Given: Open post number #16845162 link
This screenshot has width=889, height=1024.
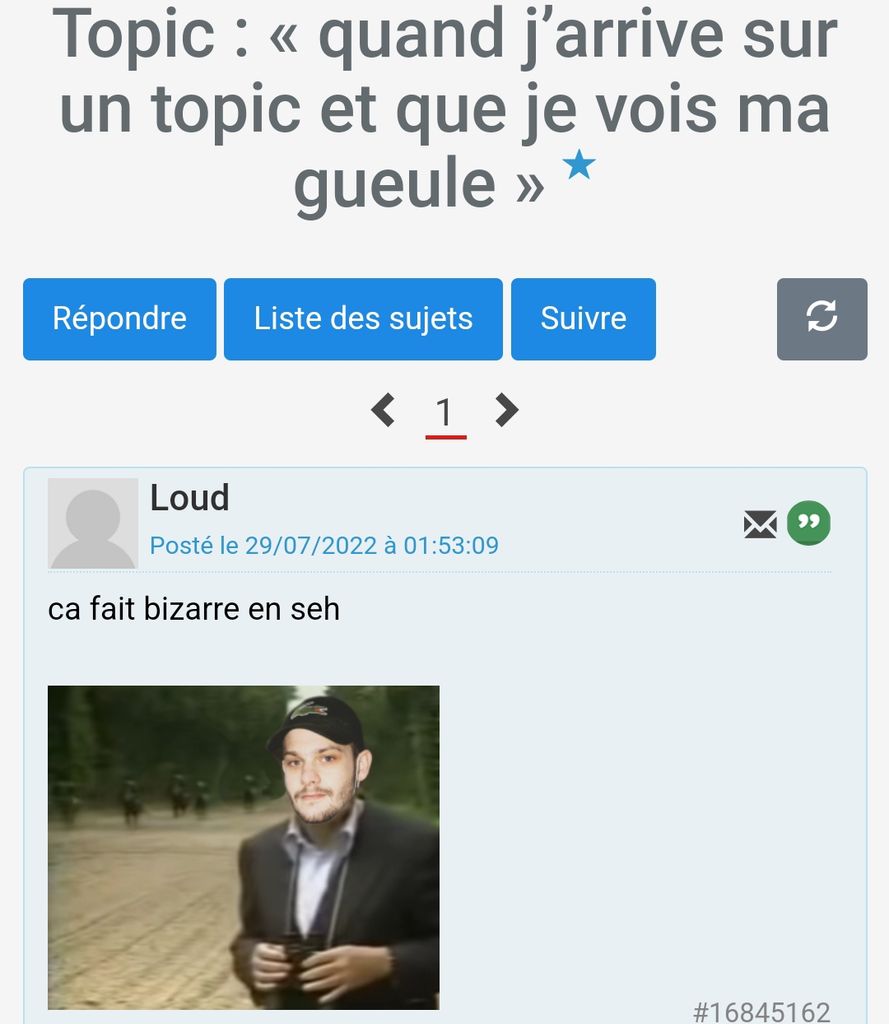Looking at the screenshot, I should point(761,1012).
